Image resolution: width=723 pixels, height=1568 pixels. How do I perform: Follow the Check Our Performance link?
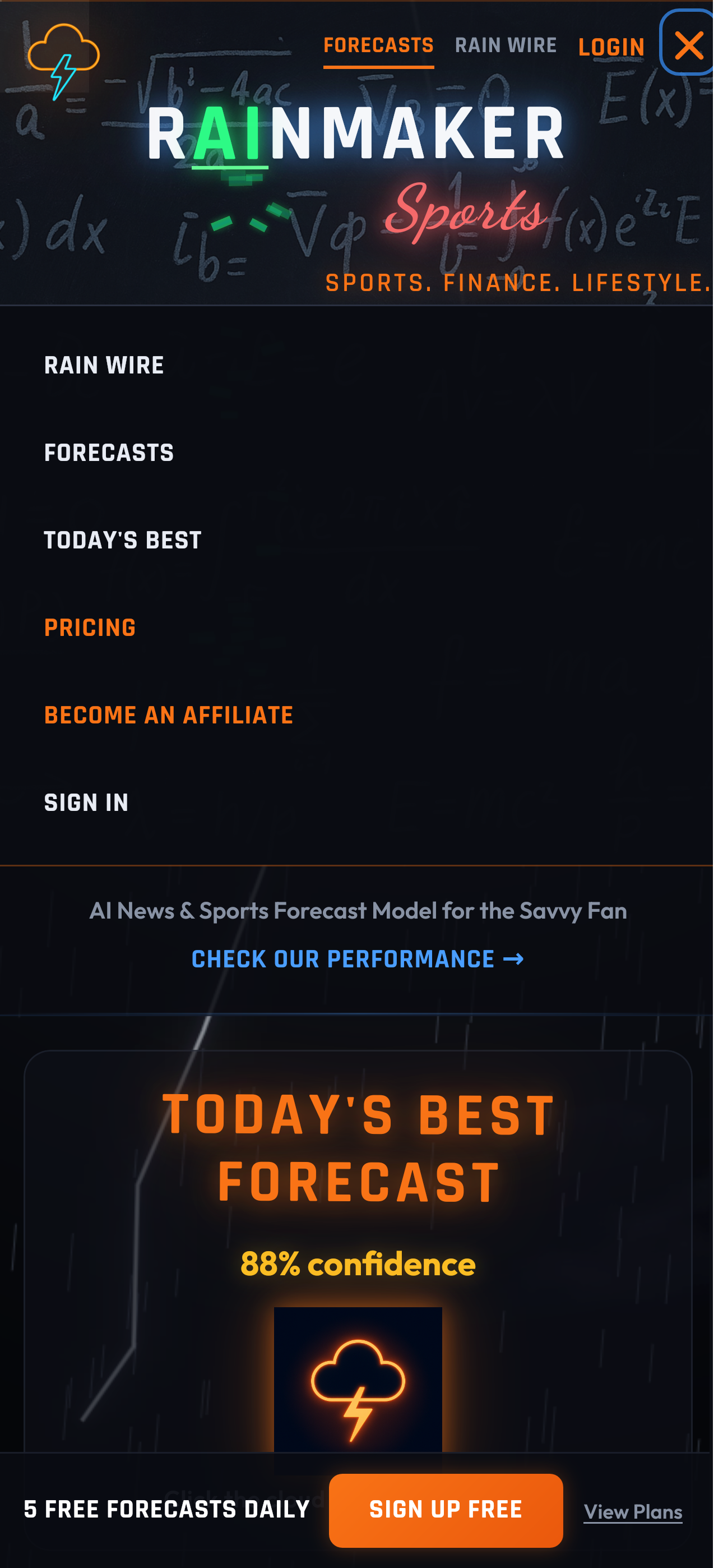click(x=357, y=960)
